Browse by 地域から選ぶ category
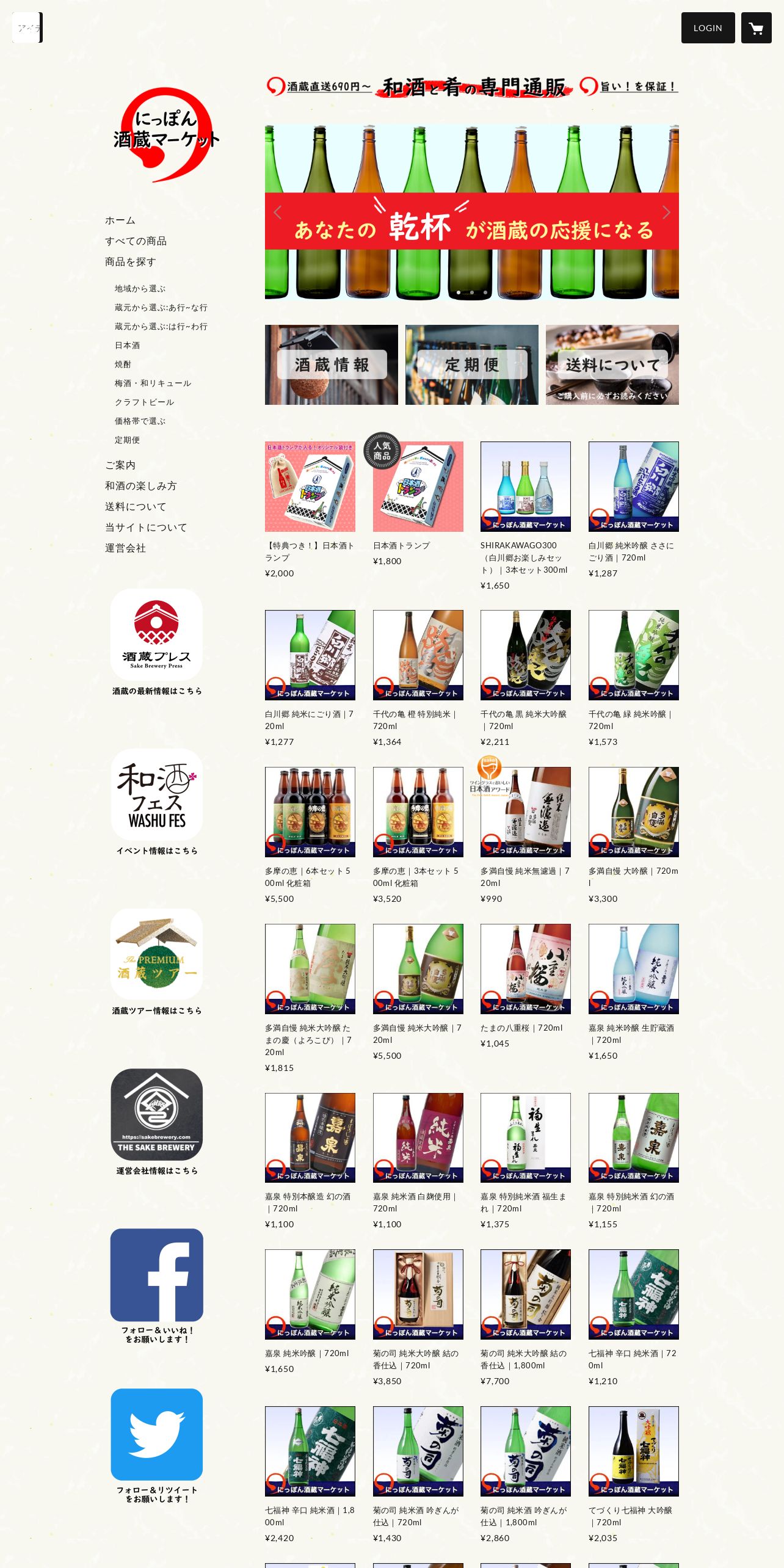784x1568 pixels. [x=140, y=289]
